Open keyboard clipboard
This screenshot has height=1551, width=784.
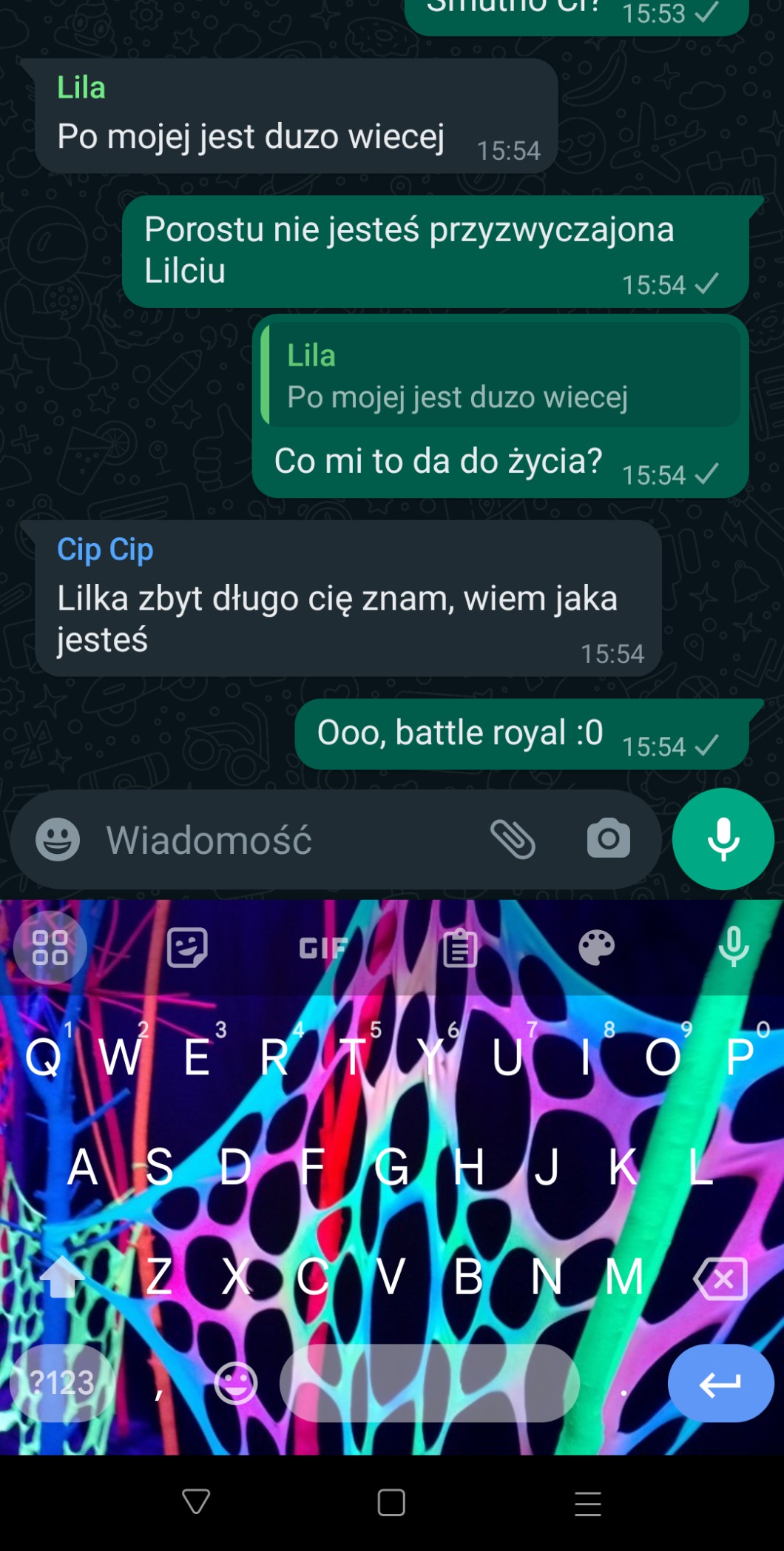pos(460,948)
